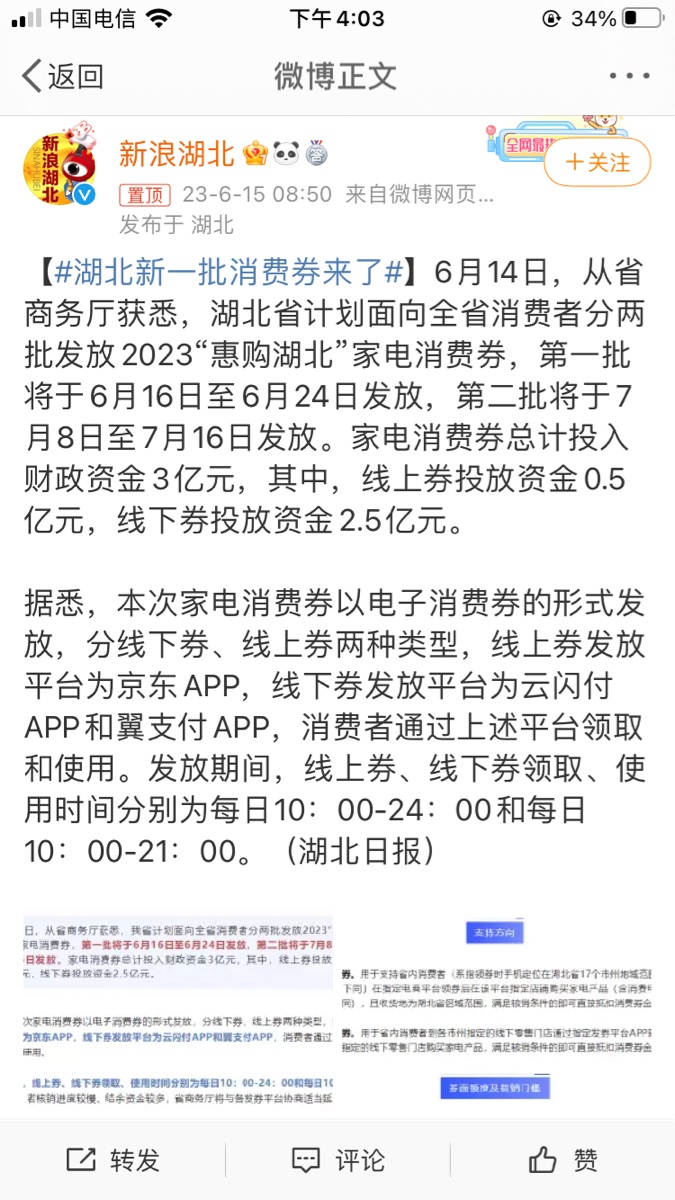
Task: Go back via 返回 button
Action: (x=62, y=75)
